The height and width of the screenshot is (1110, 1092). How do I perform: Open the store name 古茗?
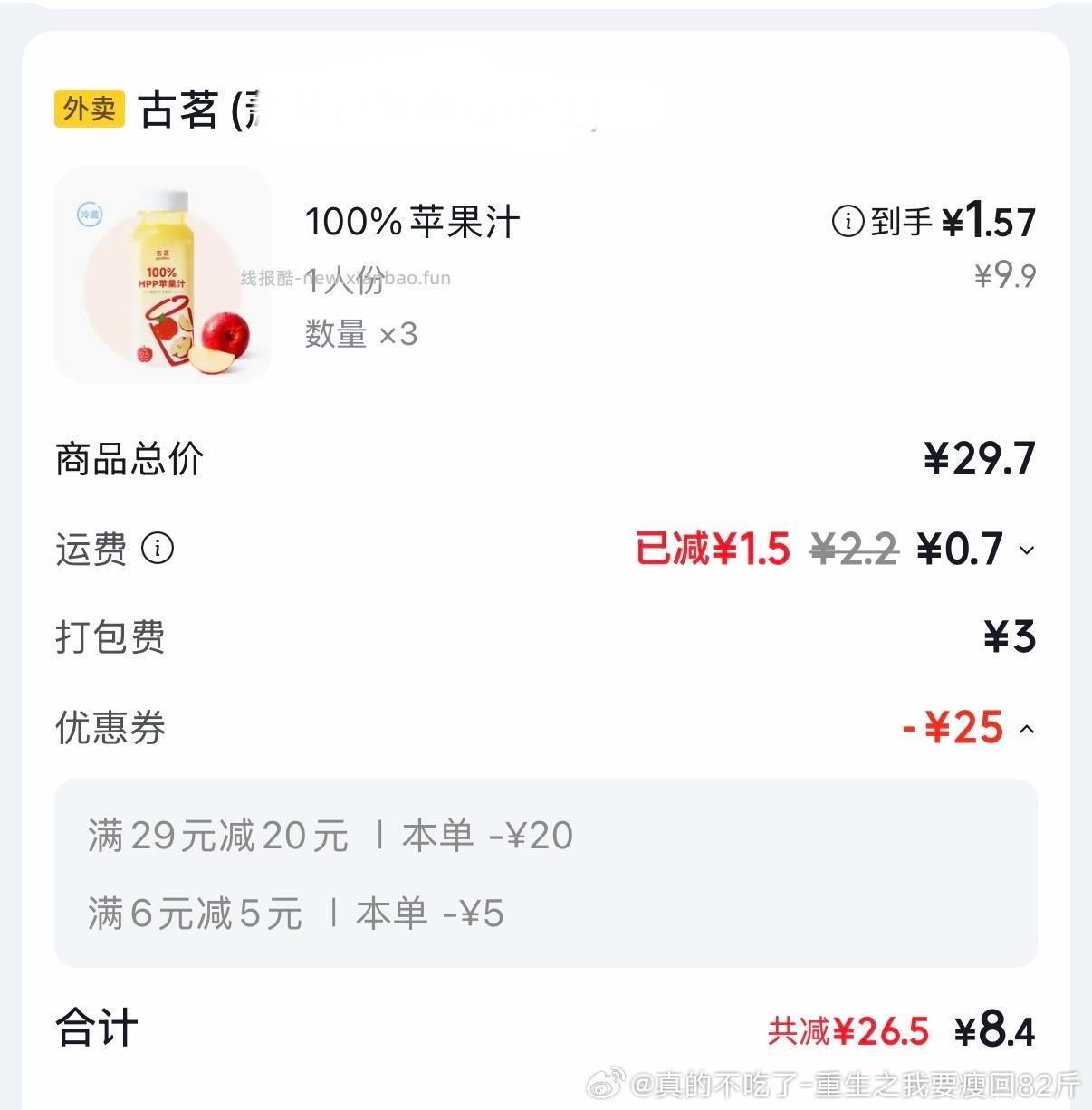(x=178, y=109)
